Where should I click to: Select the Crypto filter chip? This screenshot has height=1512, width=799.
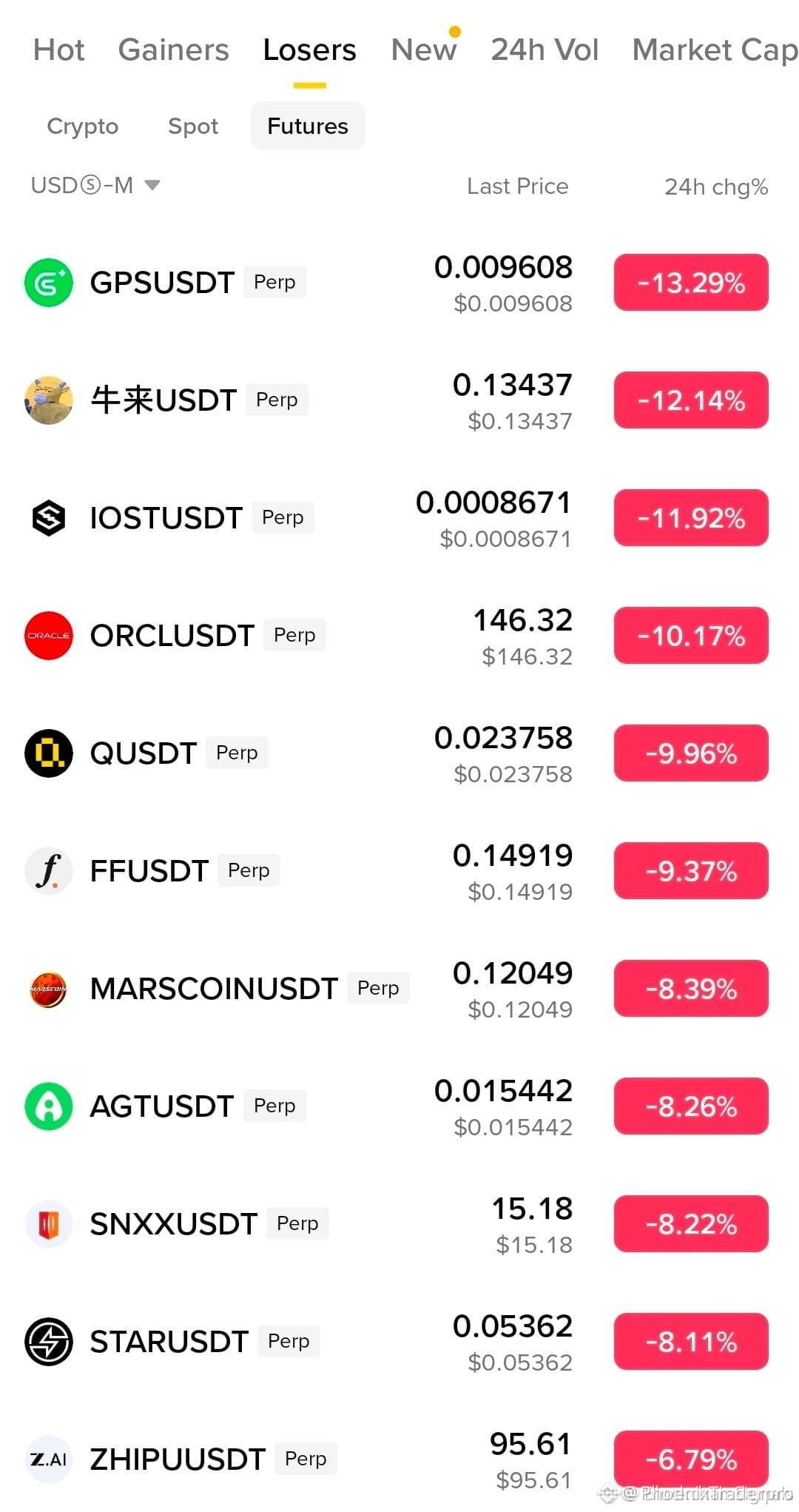[82, 126]
